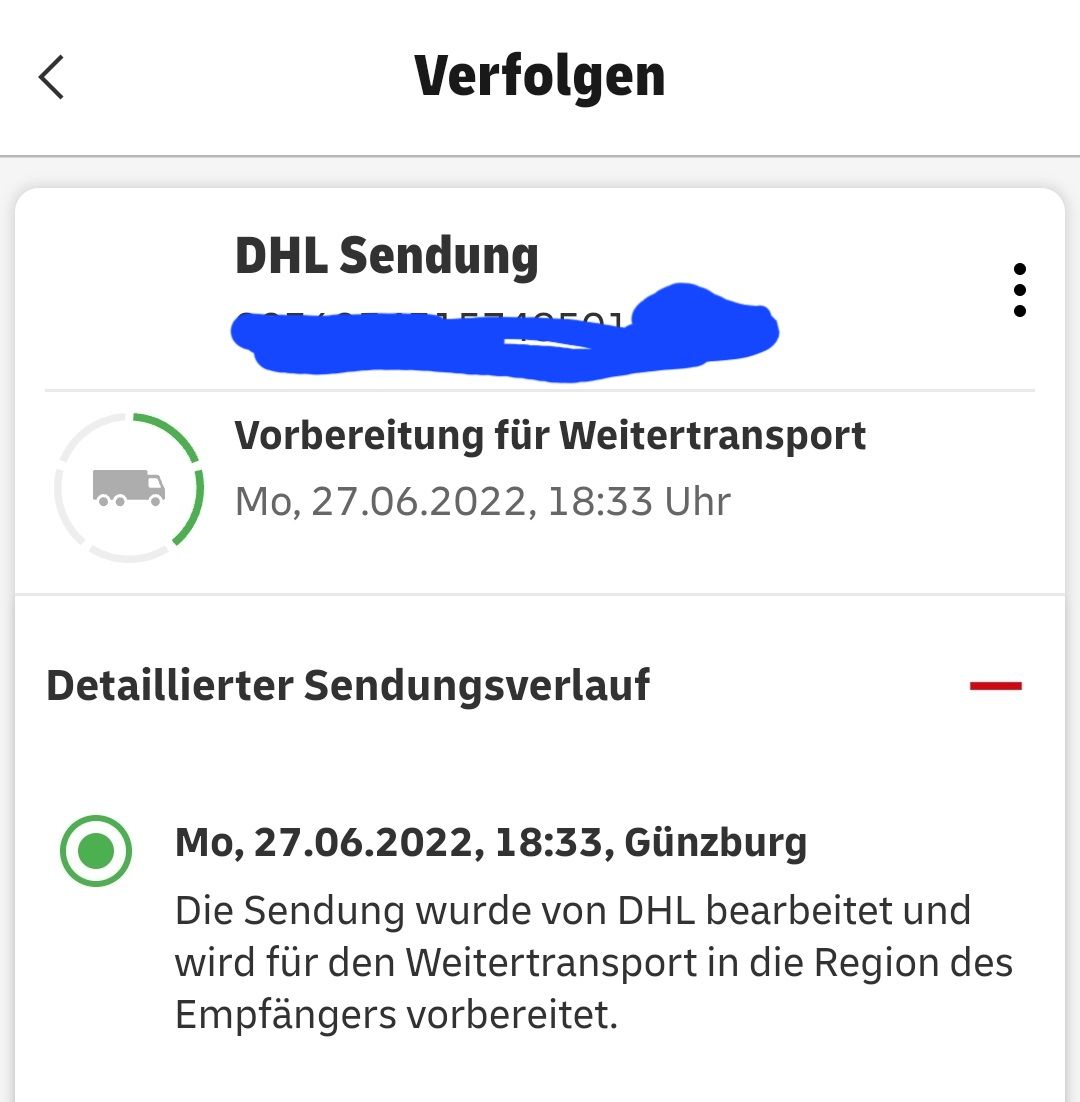
Task: Open the DHL Sendung overflow menu
Action: tap(1019, 291)
